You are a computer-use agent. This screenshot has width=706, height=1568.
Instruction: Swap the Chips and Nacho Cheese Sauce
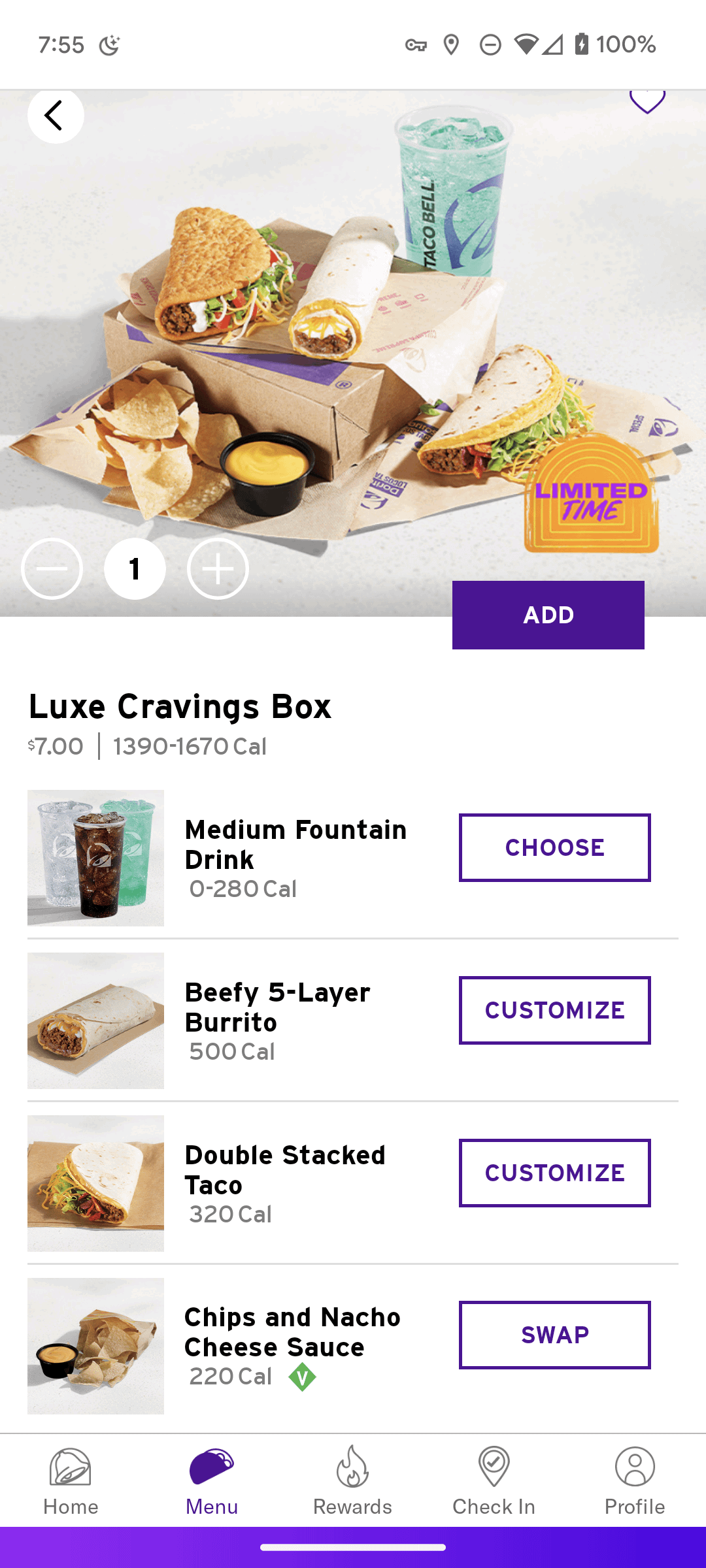pos(554,1335)
